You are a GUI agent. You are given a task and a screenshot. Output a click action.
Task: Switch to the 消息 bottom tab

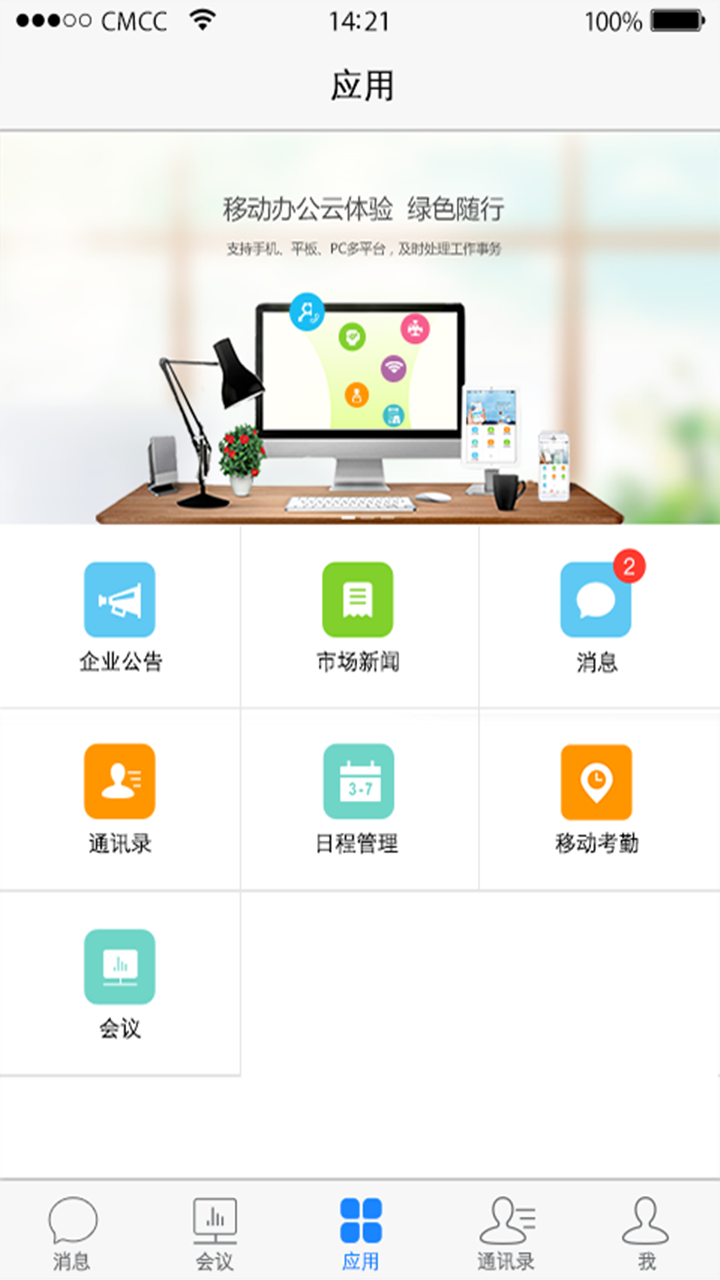pyautogui.click(x=72, y=1232)
